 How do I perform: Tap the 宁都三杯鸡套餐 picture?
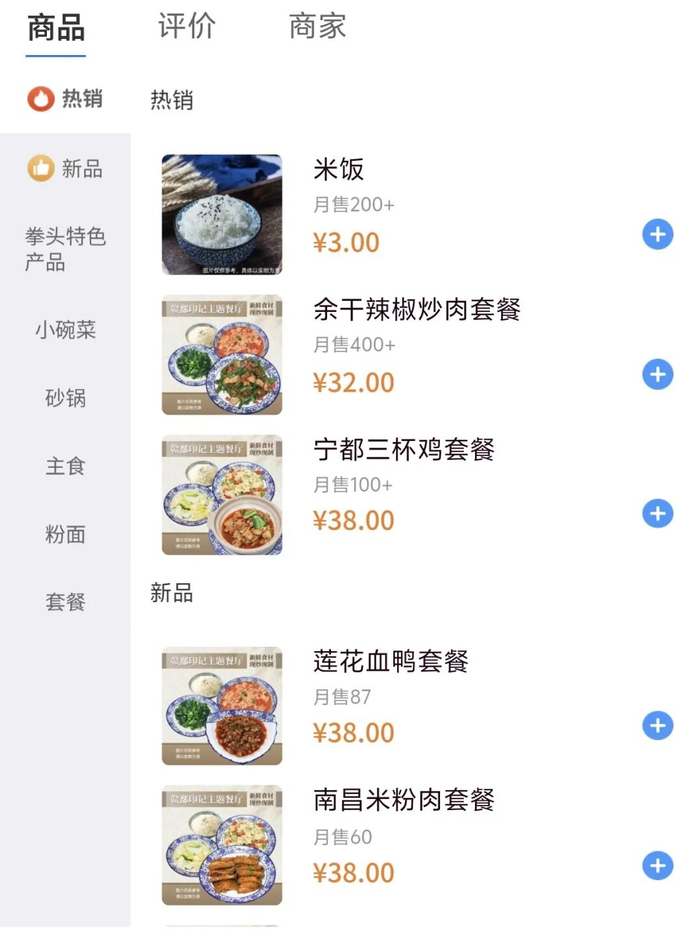tap(222, 494)
